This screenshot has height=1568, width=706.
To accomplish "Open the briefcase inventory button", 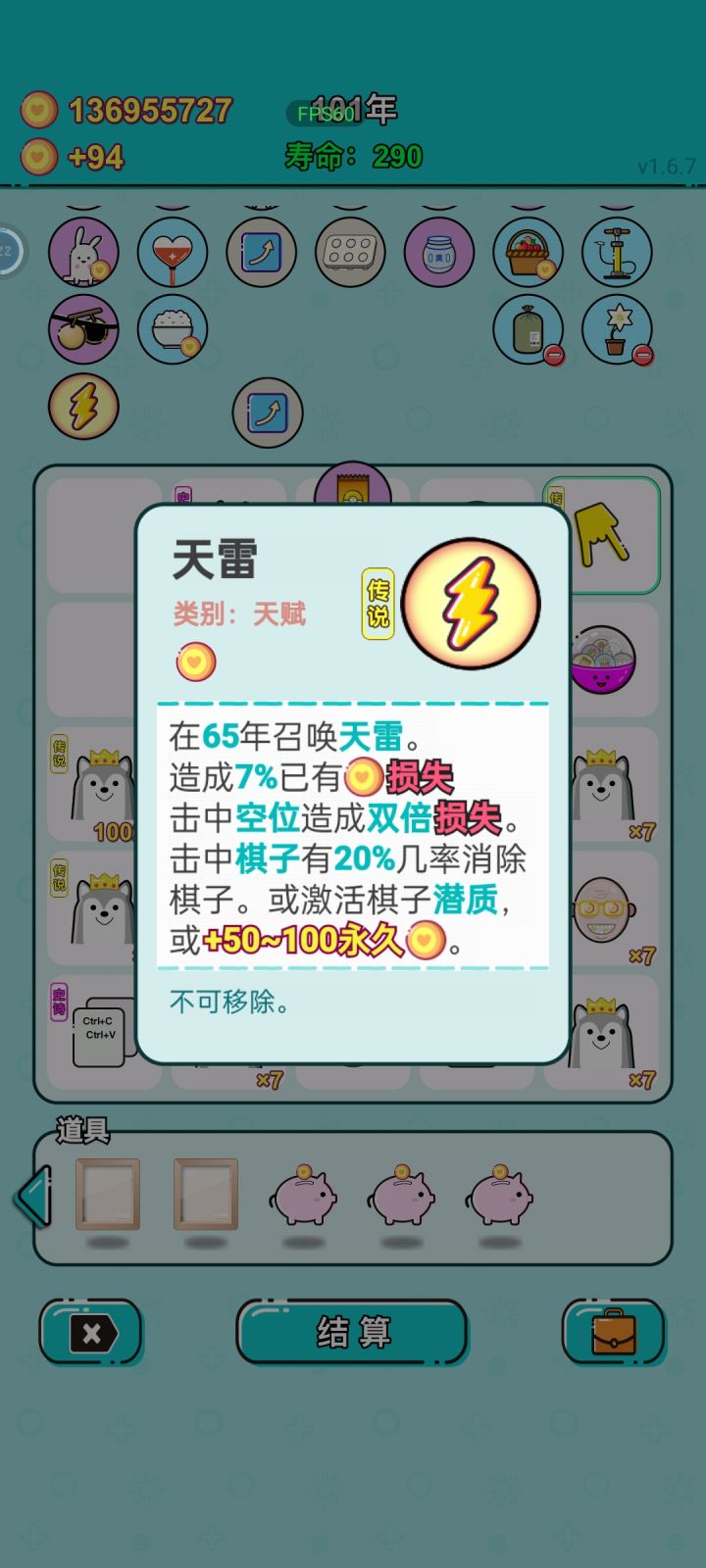I will 614,1333.
